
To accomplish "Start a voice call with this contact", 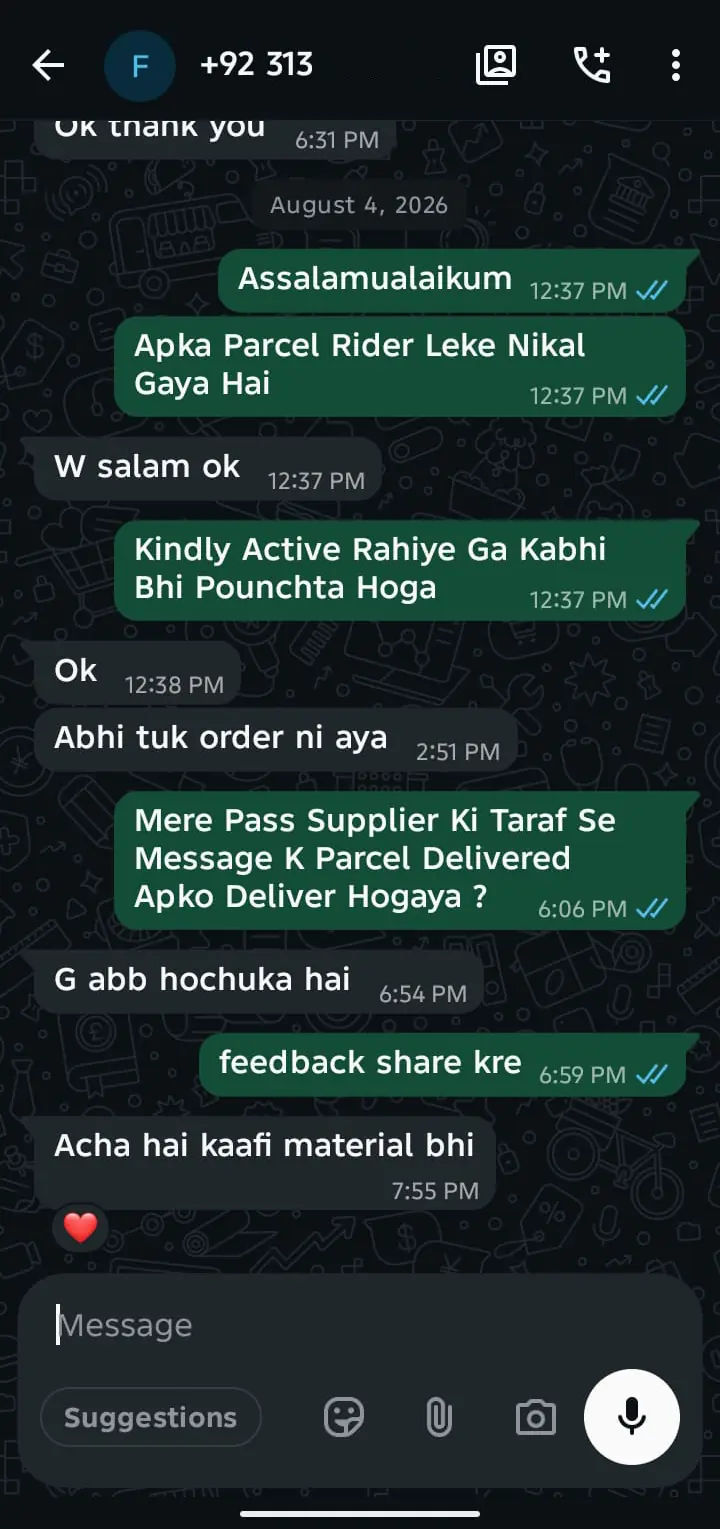I will coord(591,65).
